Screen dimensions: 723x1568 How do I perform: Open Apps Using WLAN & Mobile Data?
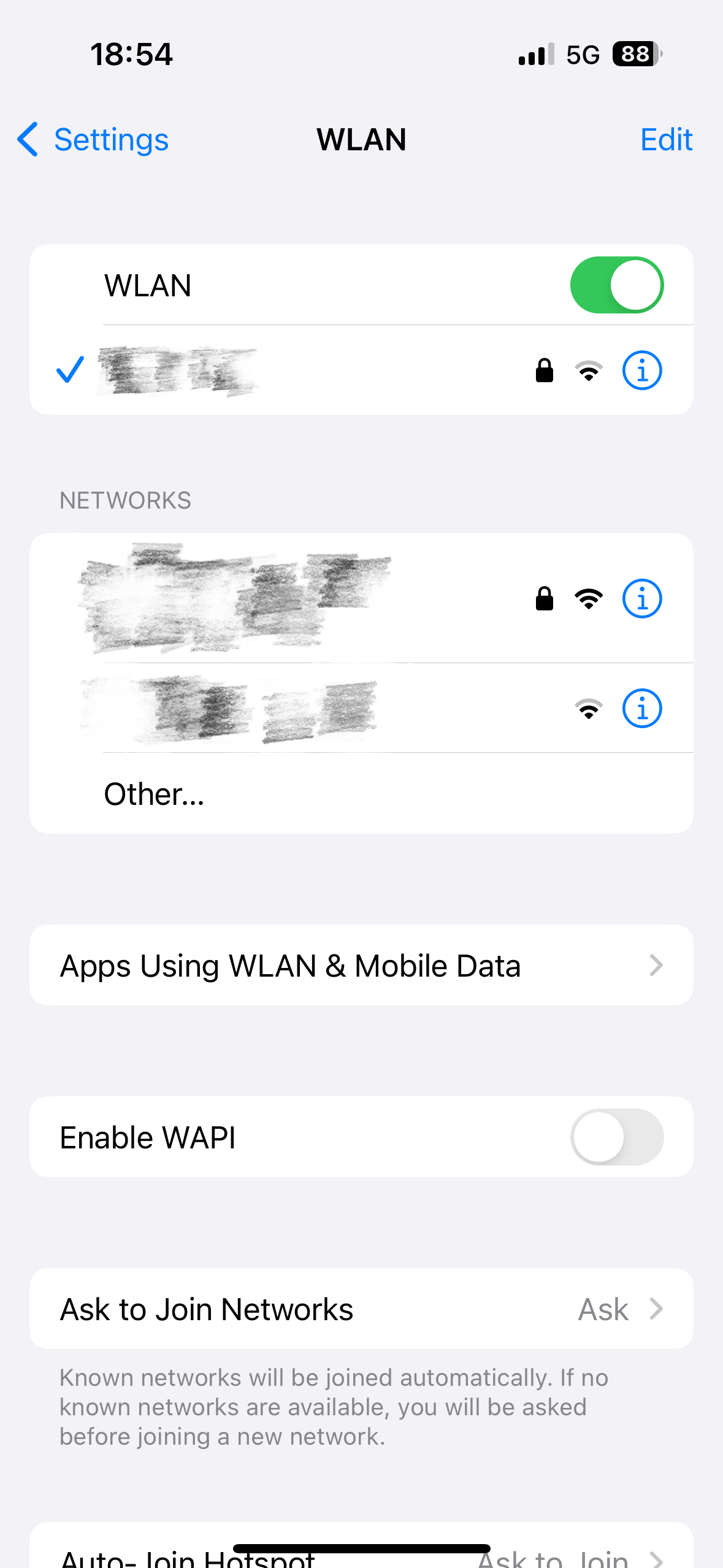[x=361, y=966]
